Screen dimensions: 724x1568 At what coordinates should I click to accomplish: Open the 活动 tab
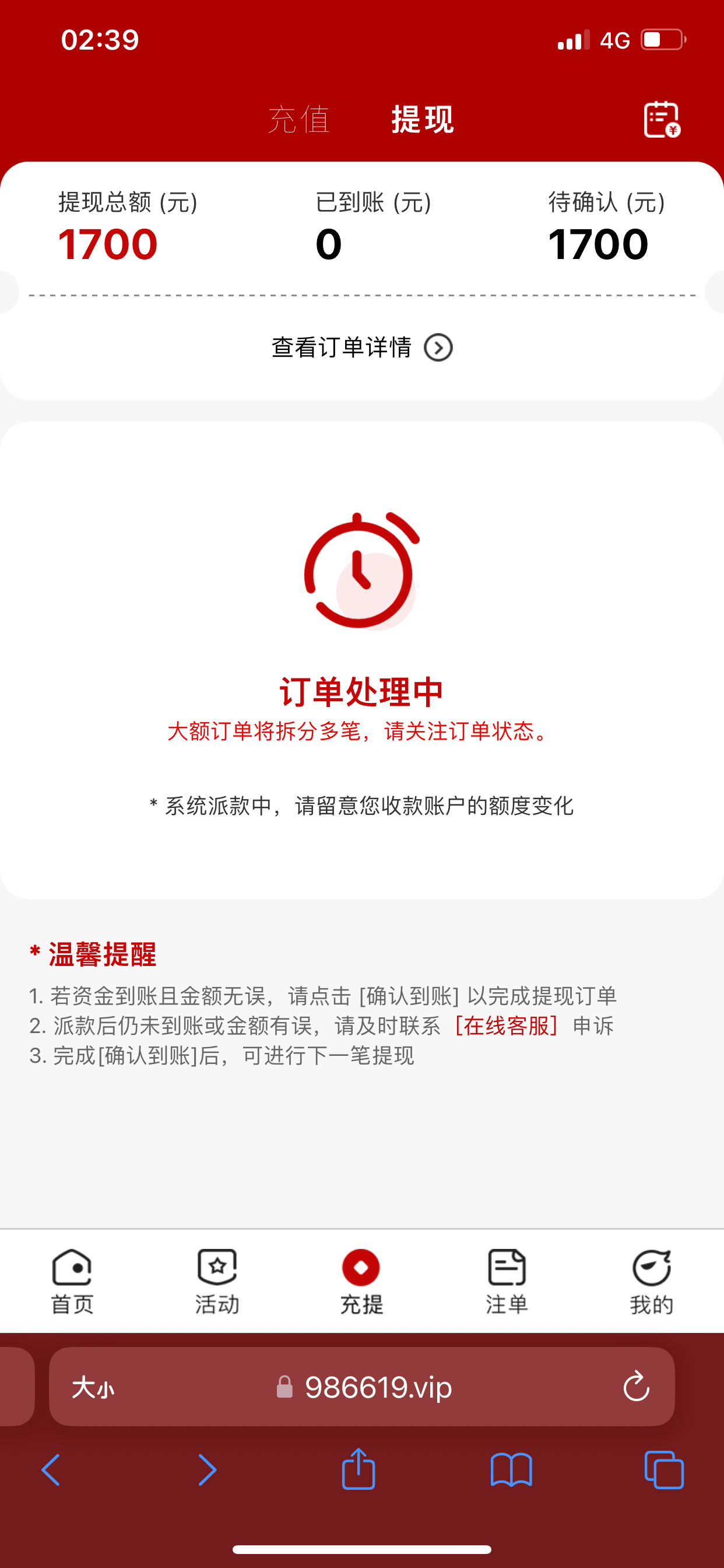(x=217, y=1280)
